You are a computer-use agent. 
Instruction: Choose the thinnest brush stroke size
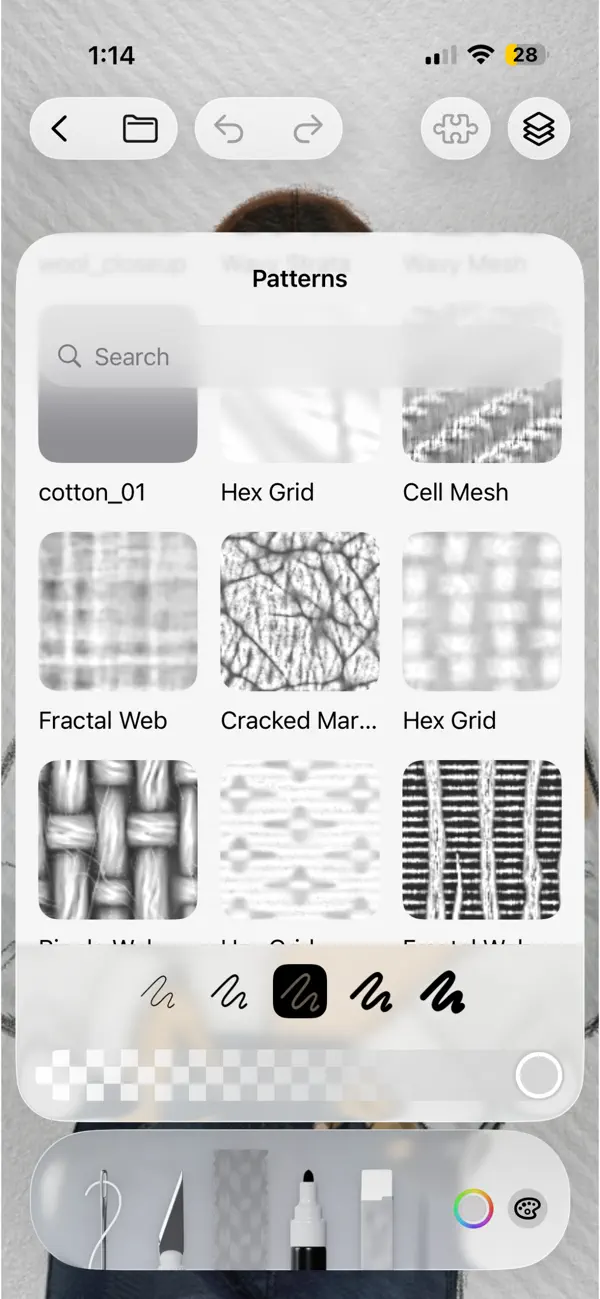tap(158, 992)
